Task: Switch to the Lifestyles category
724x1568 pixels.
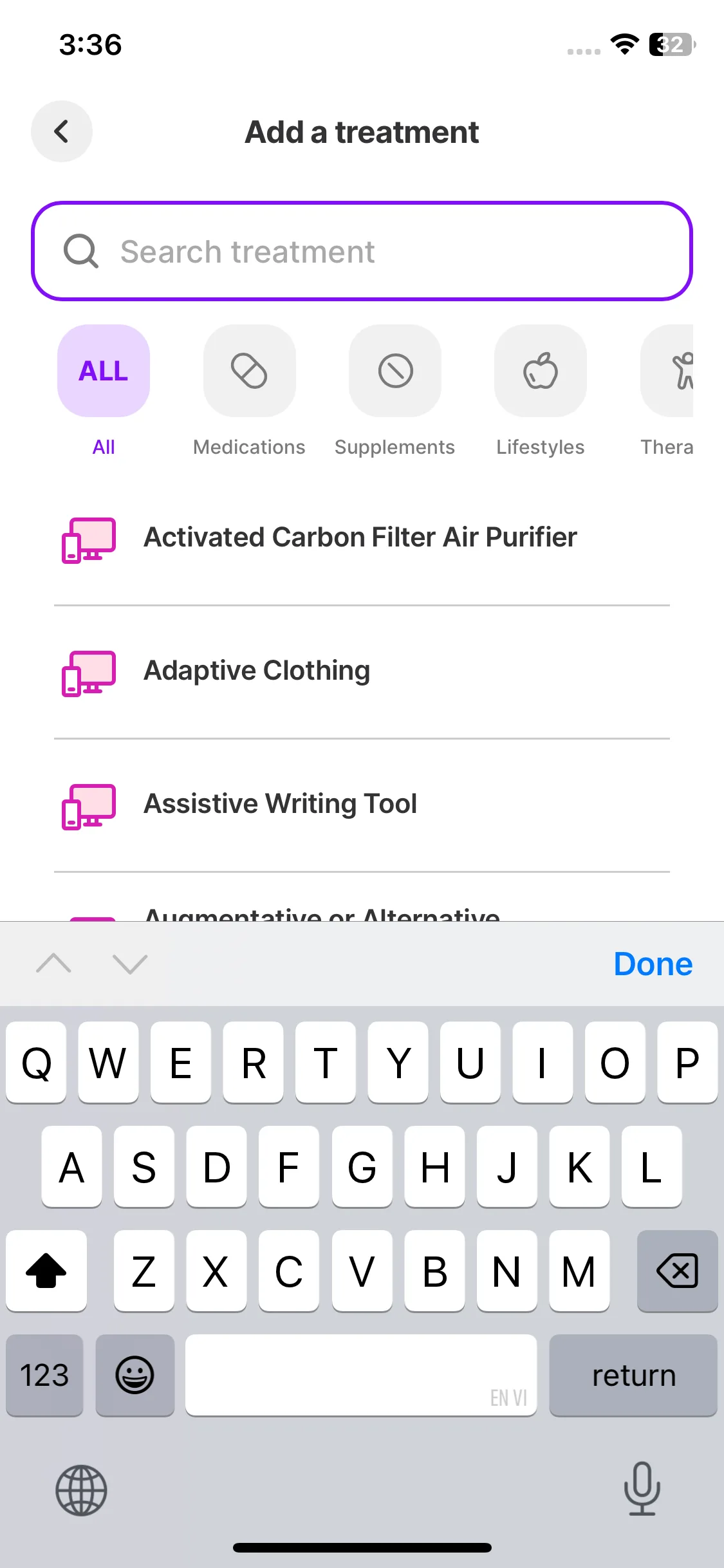Action: [x=540, y=371]
